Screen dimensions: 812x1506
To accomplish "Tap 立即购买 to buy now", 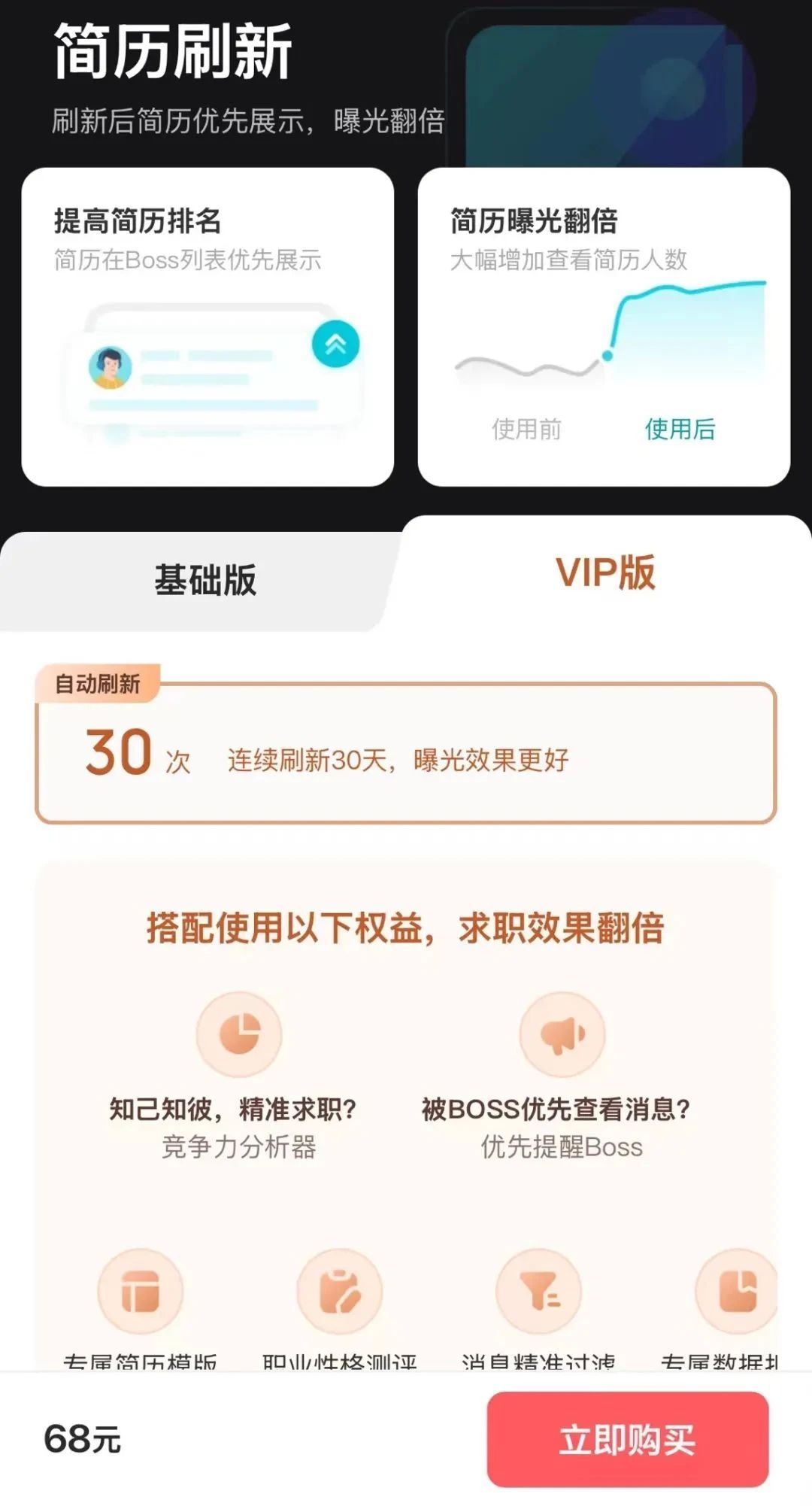I will [627, 1440].
